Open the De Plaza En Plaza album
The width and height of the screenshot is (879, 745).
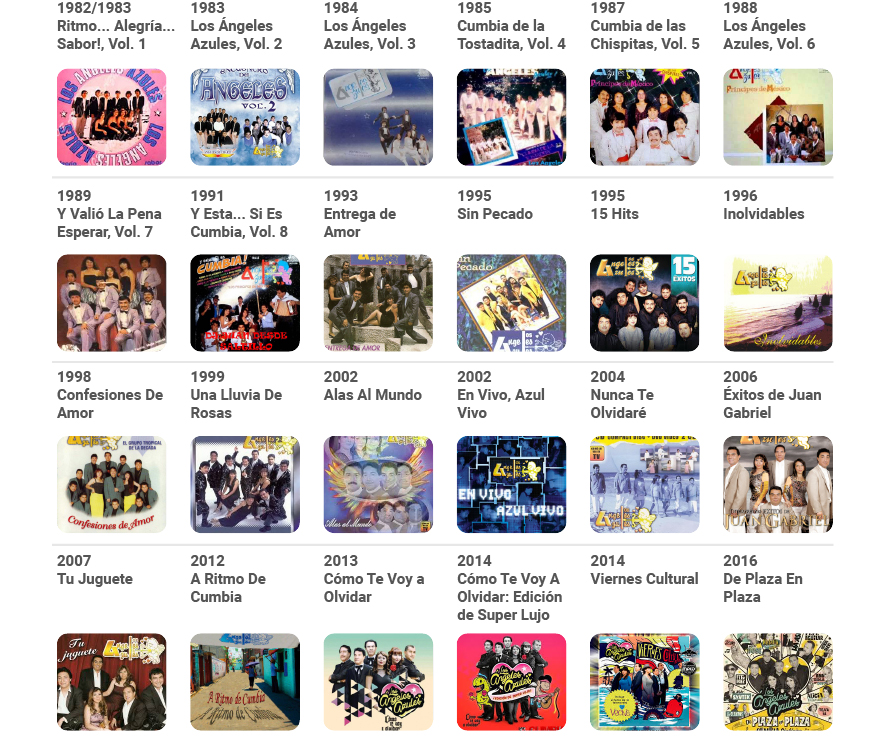point(777,682)
